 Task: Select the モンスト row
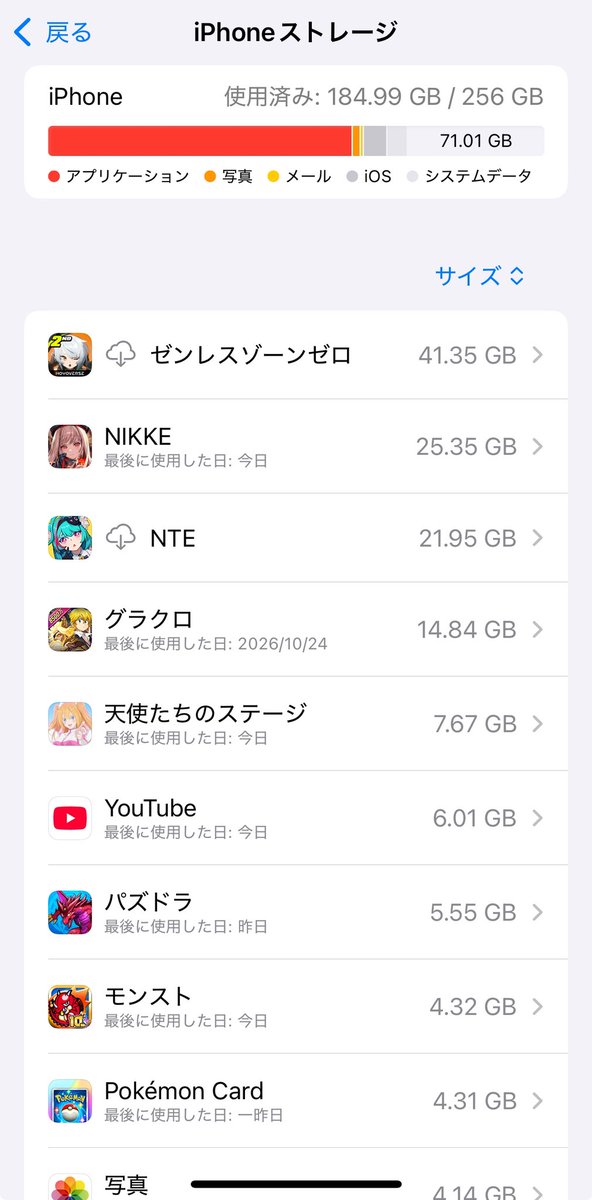296,1006
